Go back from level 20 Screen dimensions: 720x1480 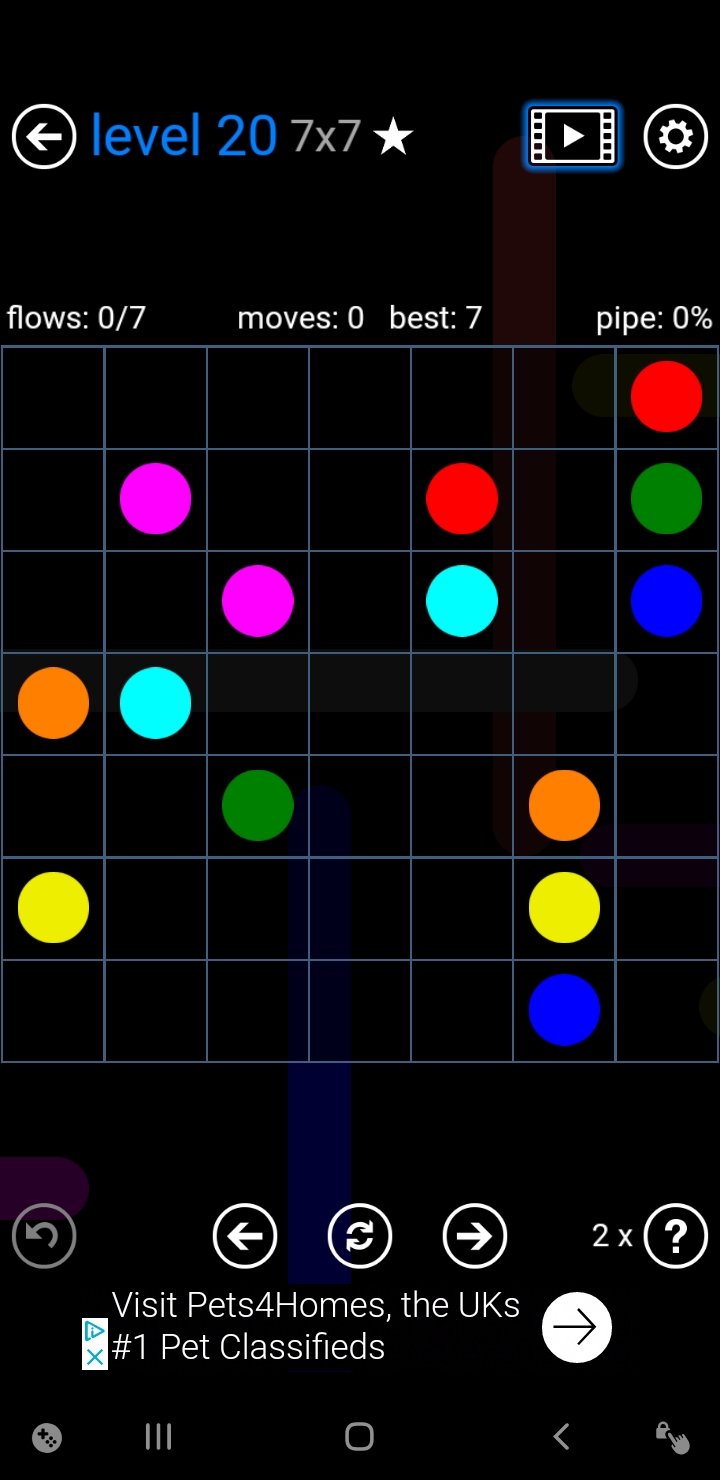[x=44, y=136]
